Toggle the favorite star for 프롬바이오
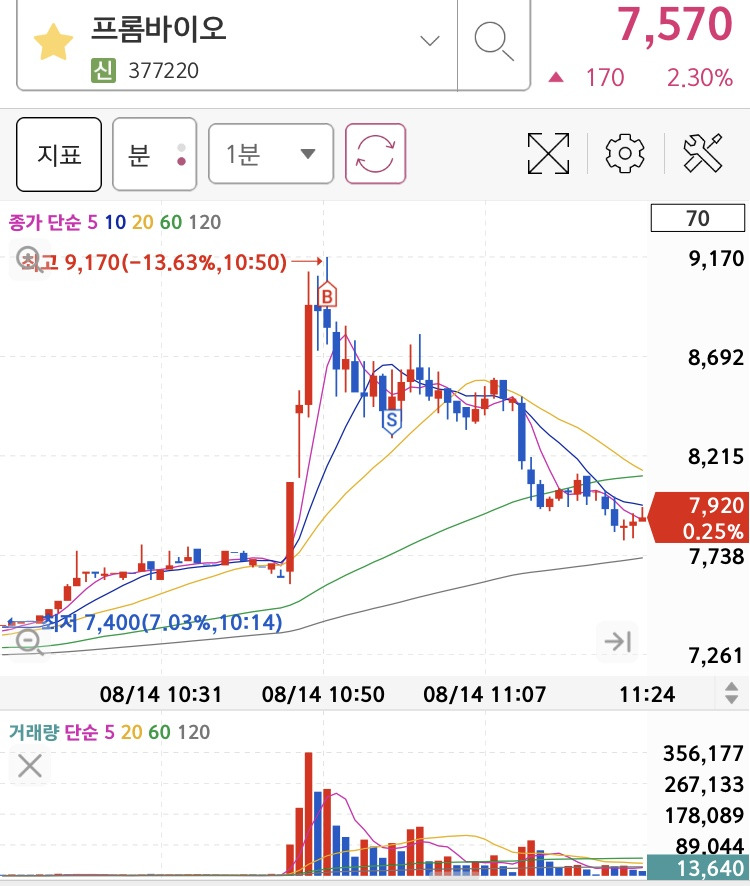This screenshot has height=886, width=750. coord(52,43)
